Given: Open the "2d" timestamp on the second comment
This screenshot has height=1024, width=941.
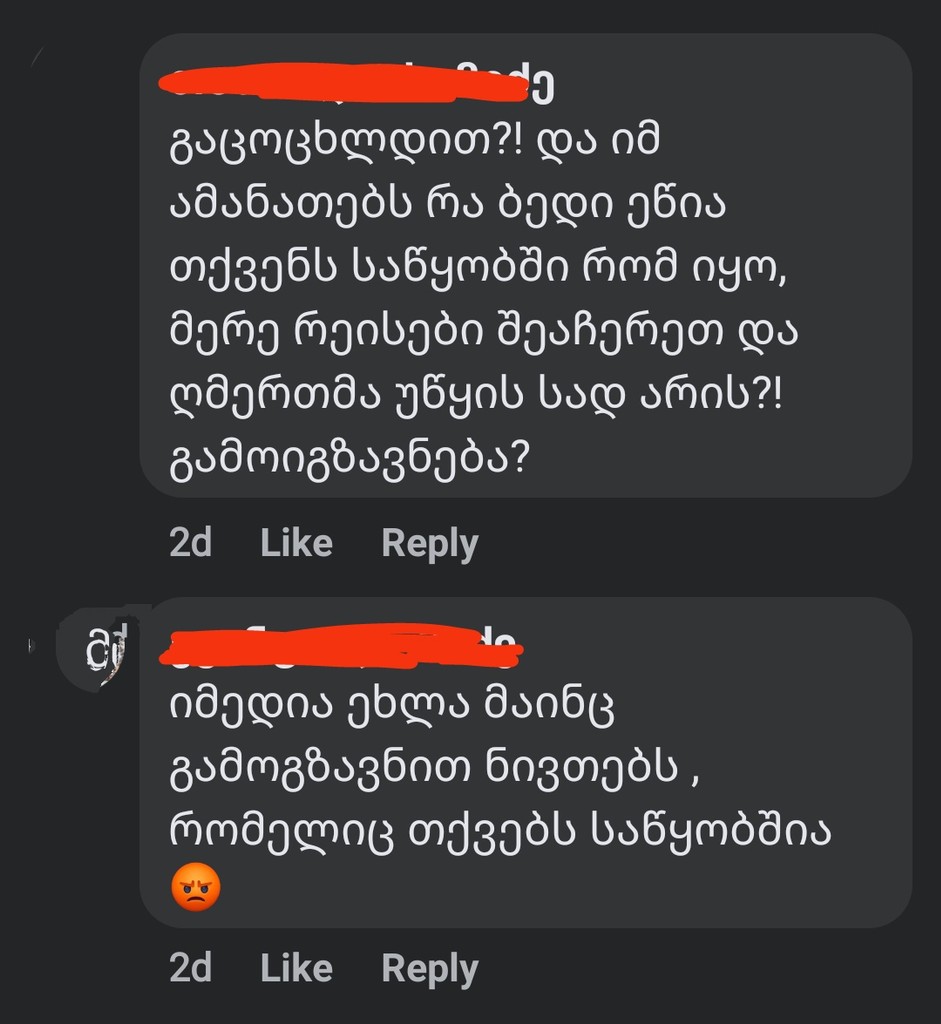Looking at the screenshot, I should coord(192,968).
